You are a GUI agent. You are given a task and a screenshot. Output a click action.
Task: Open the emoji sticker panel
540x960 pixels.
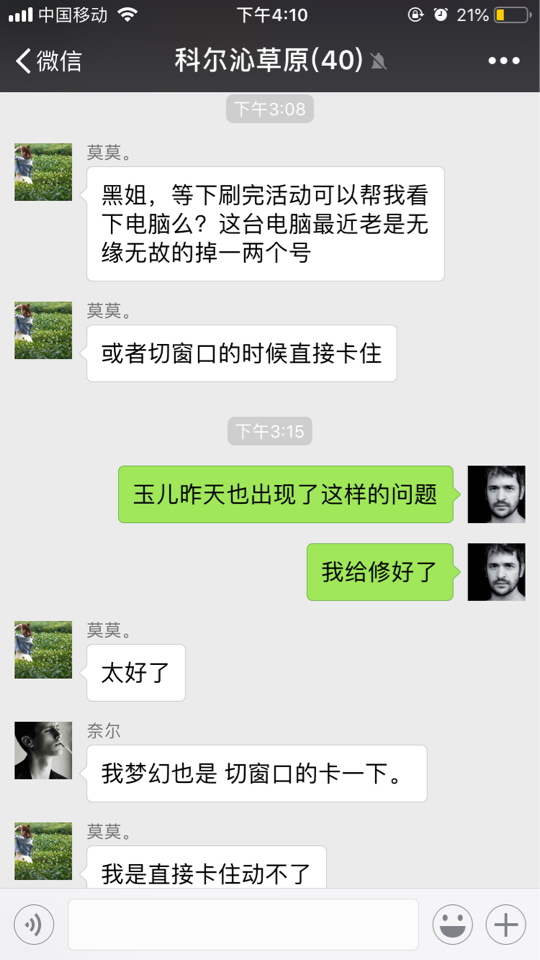pyautogui.click(x=452, y=924)
